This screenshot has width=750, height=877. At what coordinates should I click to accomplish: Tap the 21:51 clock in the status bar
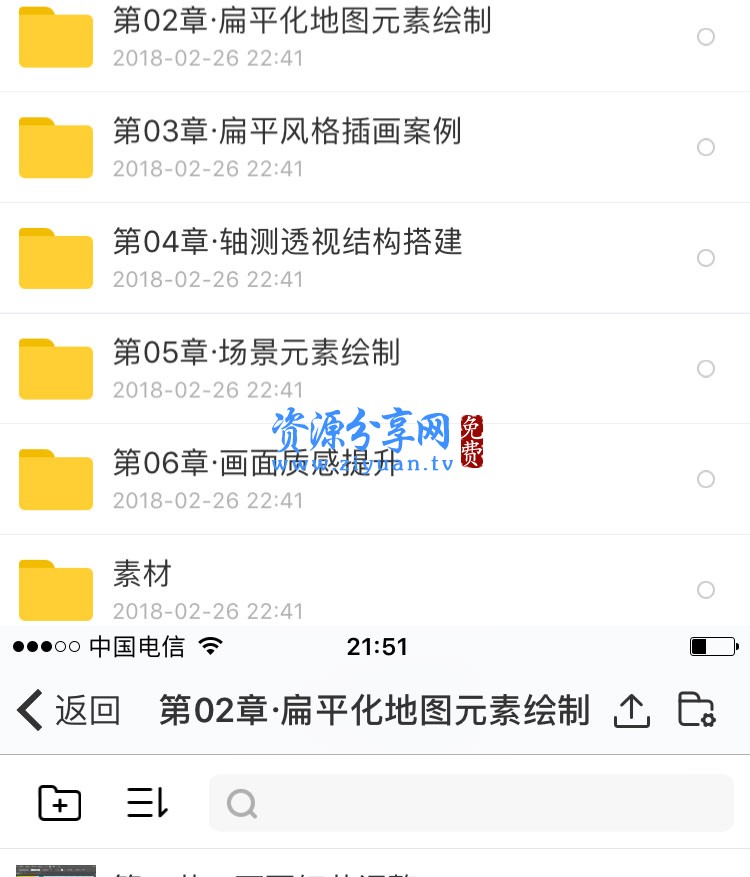pyautogui.click(x=377, y=646)
